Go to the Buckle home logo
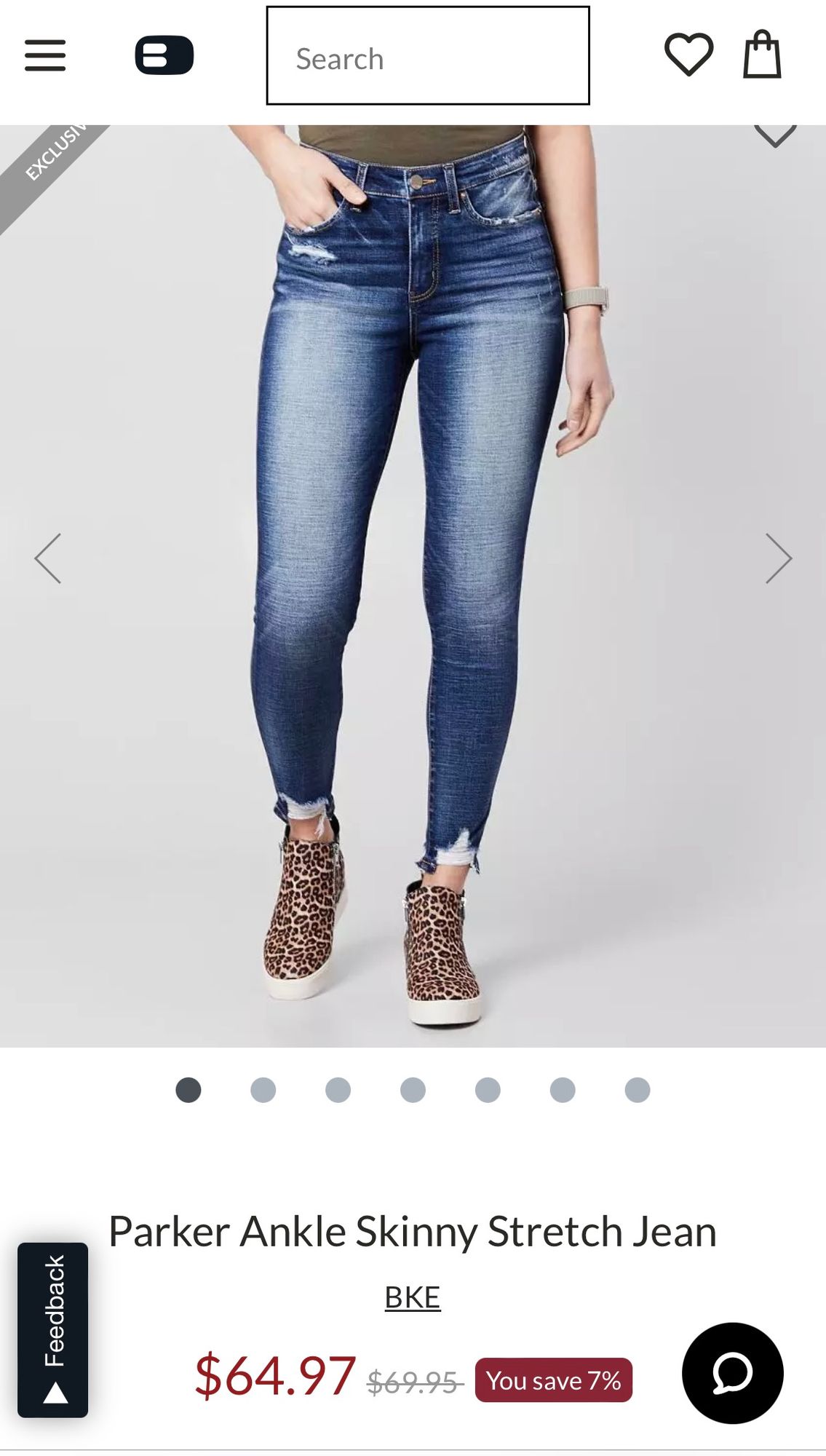The height and width of the screenshot is (1456, 826). [164, 55]
